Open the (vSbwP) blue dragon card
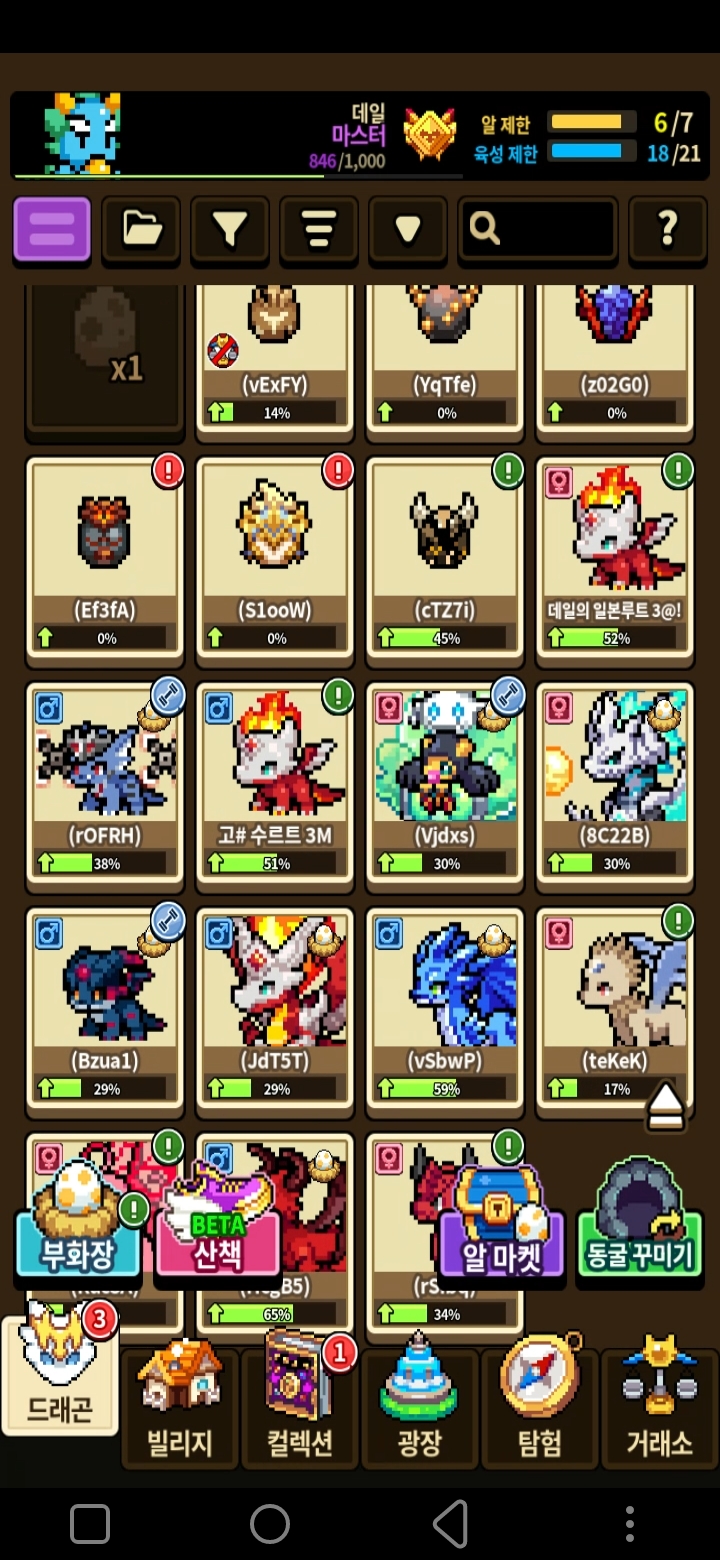Viewport: 720px width, 1560px height. [x=445, y=1008]
